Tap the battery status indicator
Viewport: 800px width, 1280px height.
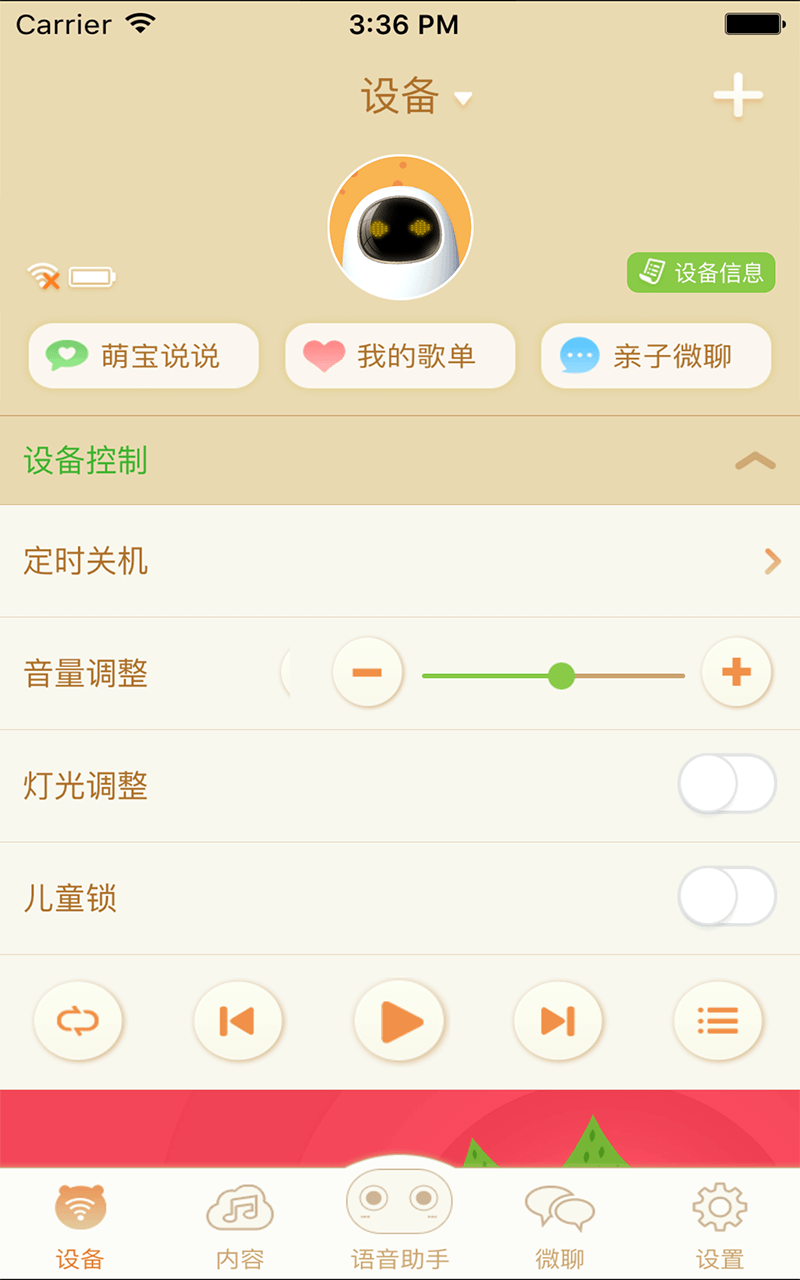point(91,276)
